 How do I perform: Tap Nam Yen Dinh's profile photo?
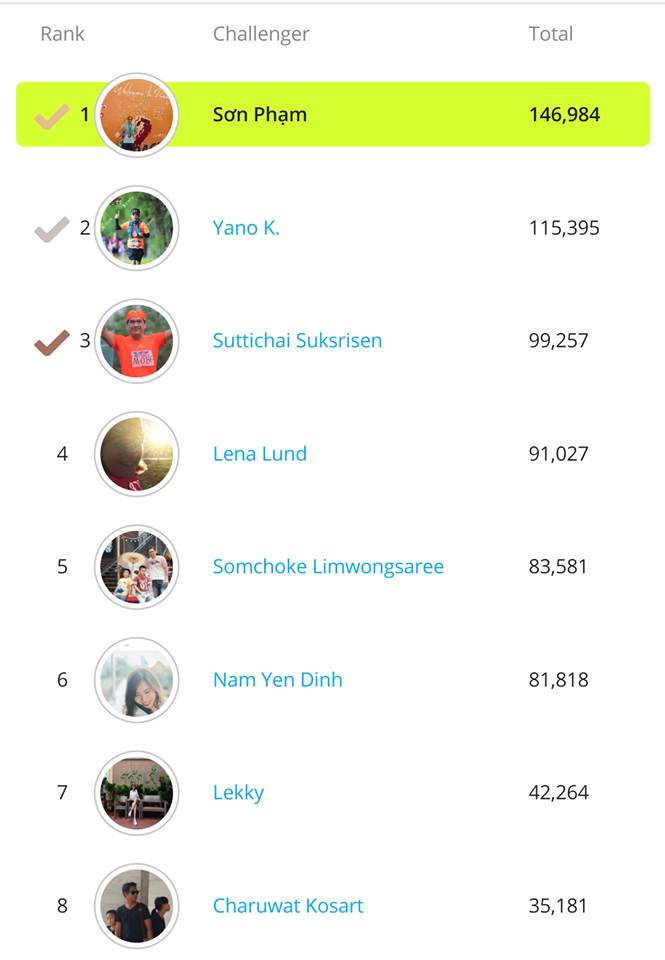137,680
